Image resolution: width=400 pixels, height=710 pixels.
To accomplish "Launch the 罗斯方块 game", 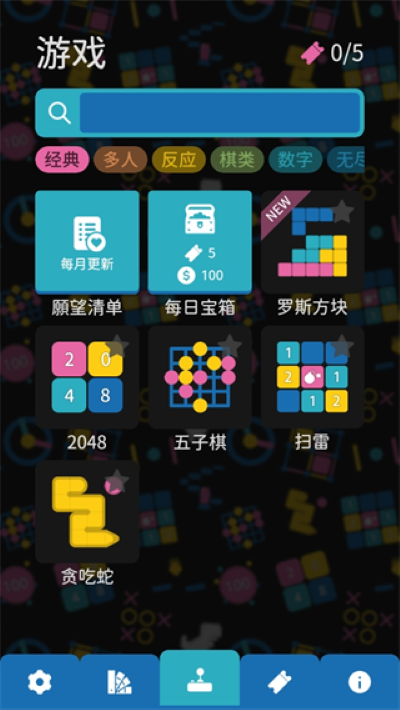I will 313,242.
